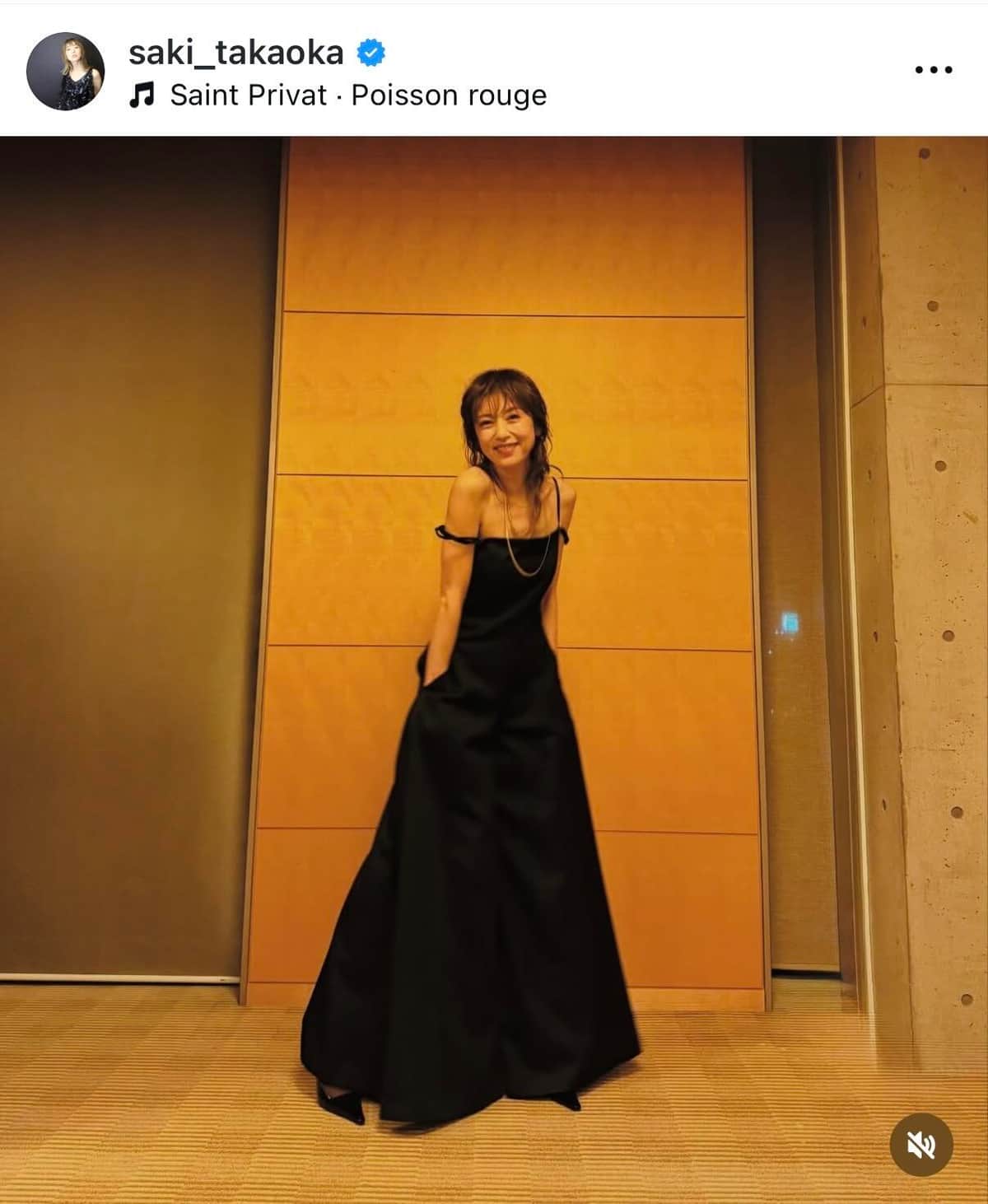
Task: Open the Saint Privat · Poisson rouge audio
Action: pyautogui.click(x=357, y=96)
